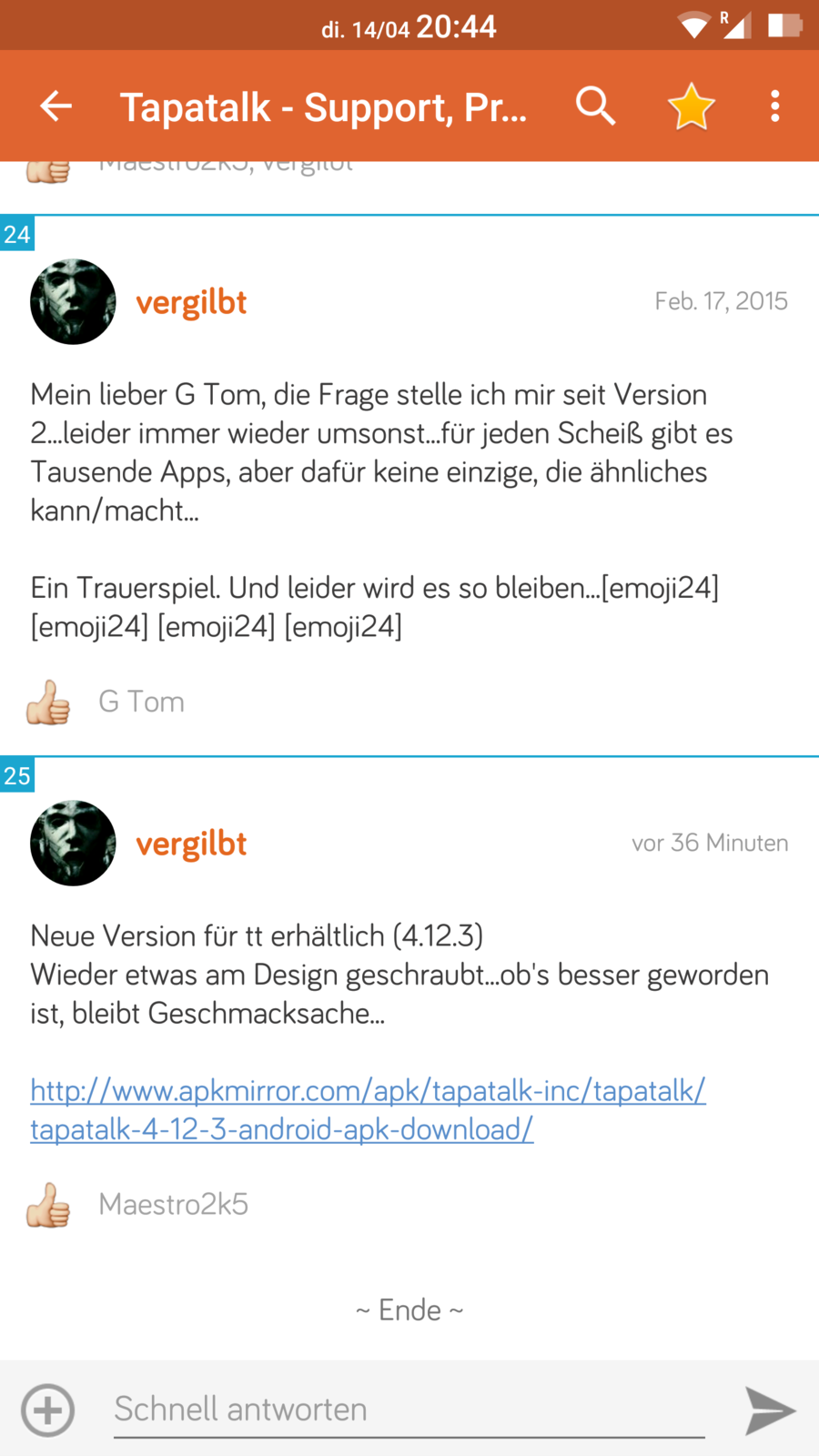The image size is (819, 1456).
Task: Send the quick reply
Action: (x=770, y=1410)
